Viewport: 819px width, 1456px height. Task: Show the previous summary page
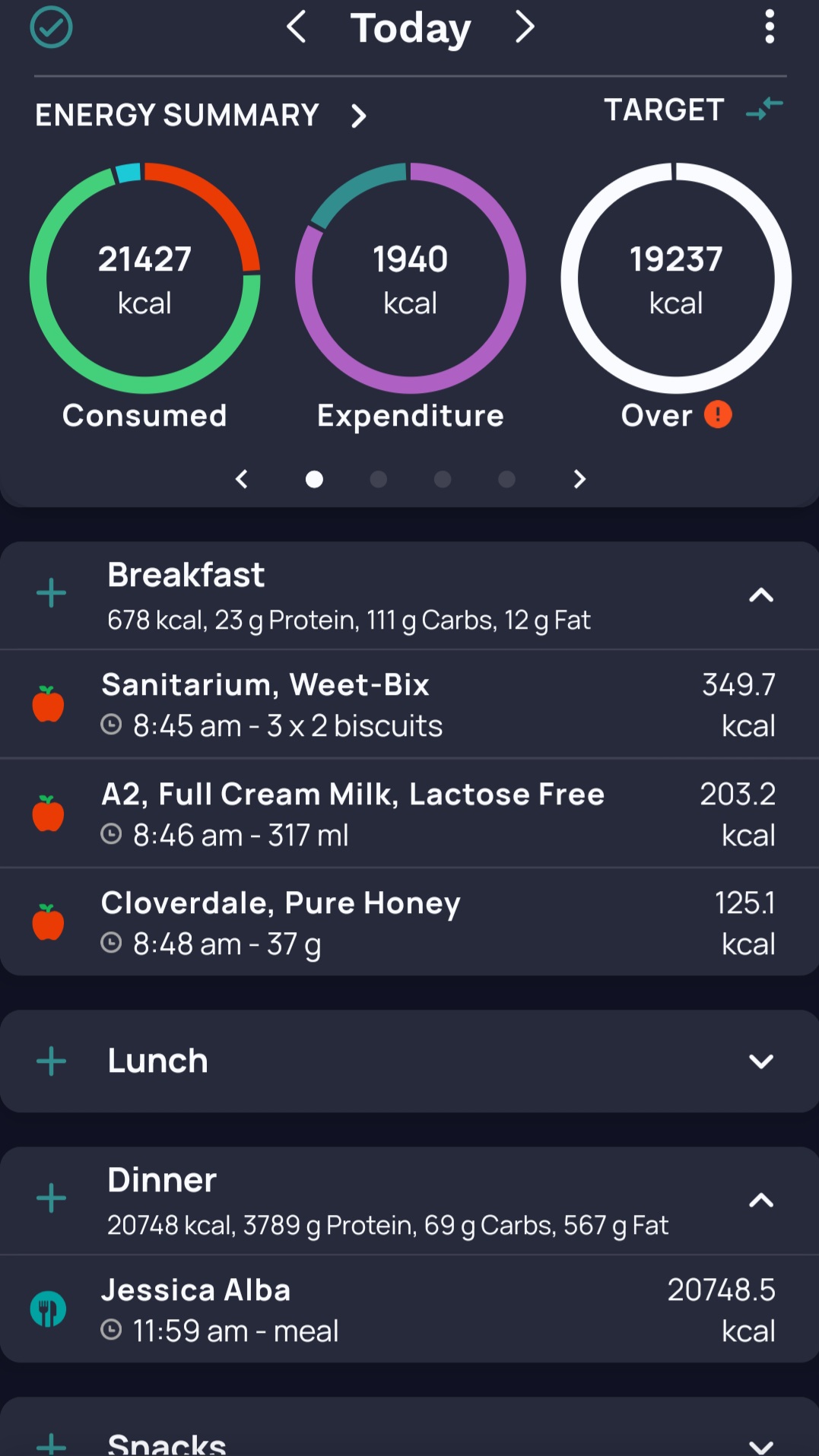click(x=242, y=479)
